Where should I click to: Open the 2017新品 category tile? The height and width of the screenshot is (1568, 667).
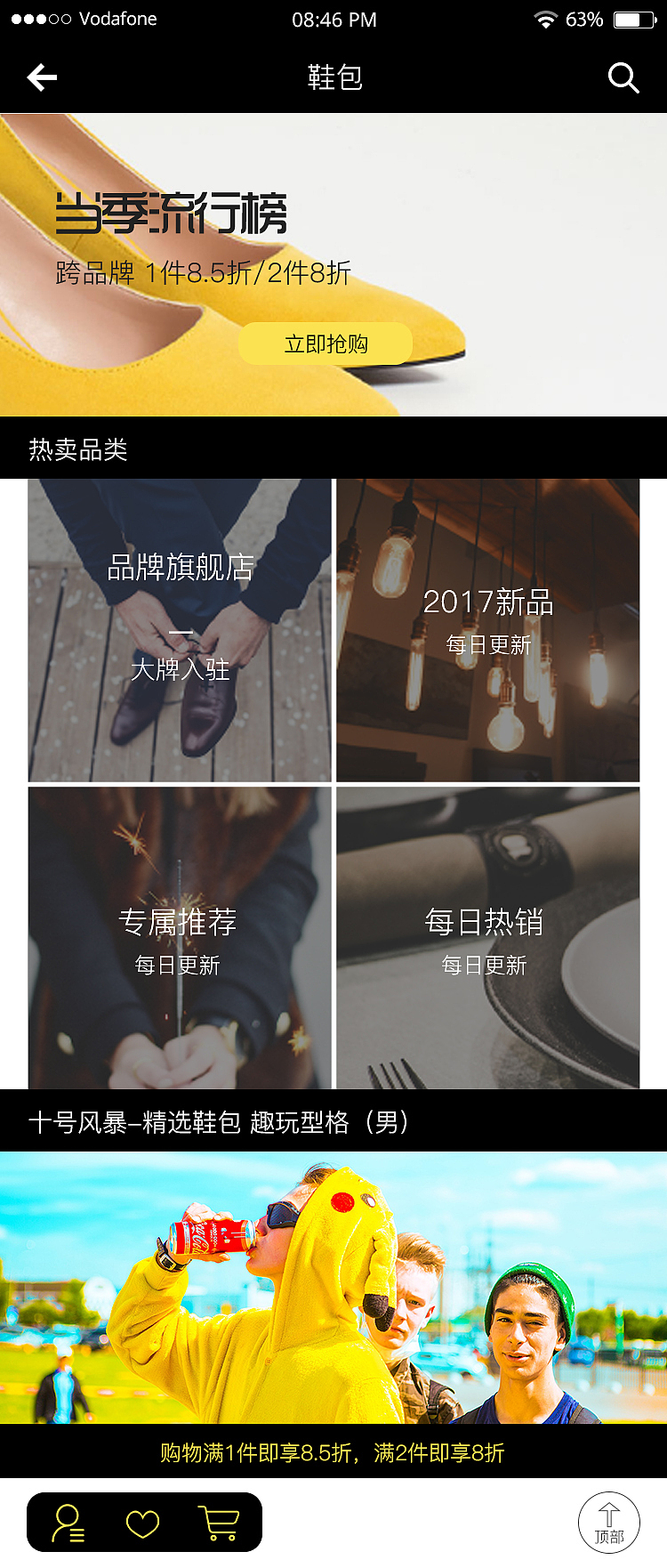(x=487, y=630)
